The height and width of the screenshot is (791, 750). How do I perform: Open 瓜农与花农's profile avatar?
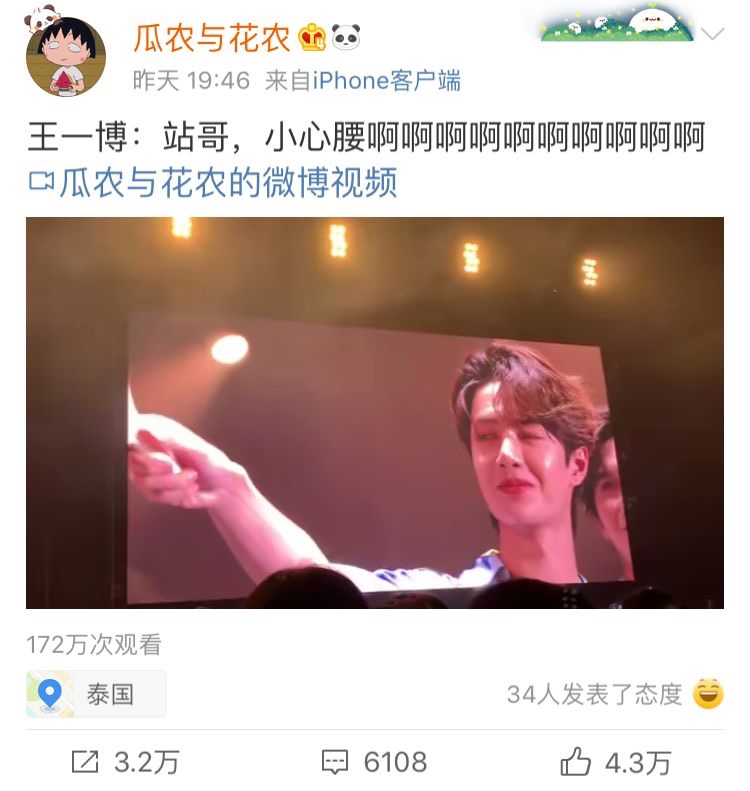tap(65, 58)
